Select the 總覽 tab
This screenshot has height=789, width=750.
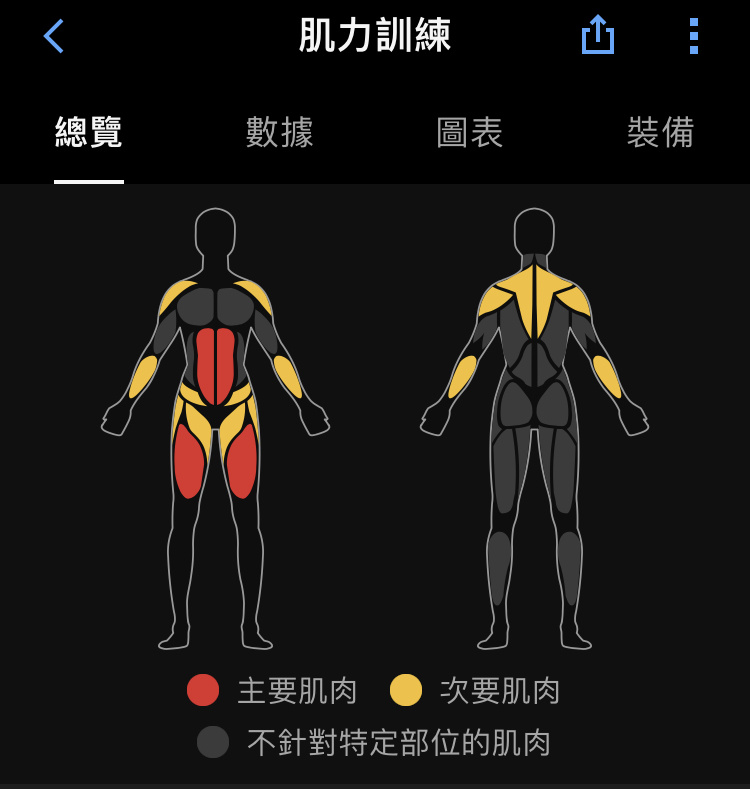pyautogui.click(x=89, y=132)
